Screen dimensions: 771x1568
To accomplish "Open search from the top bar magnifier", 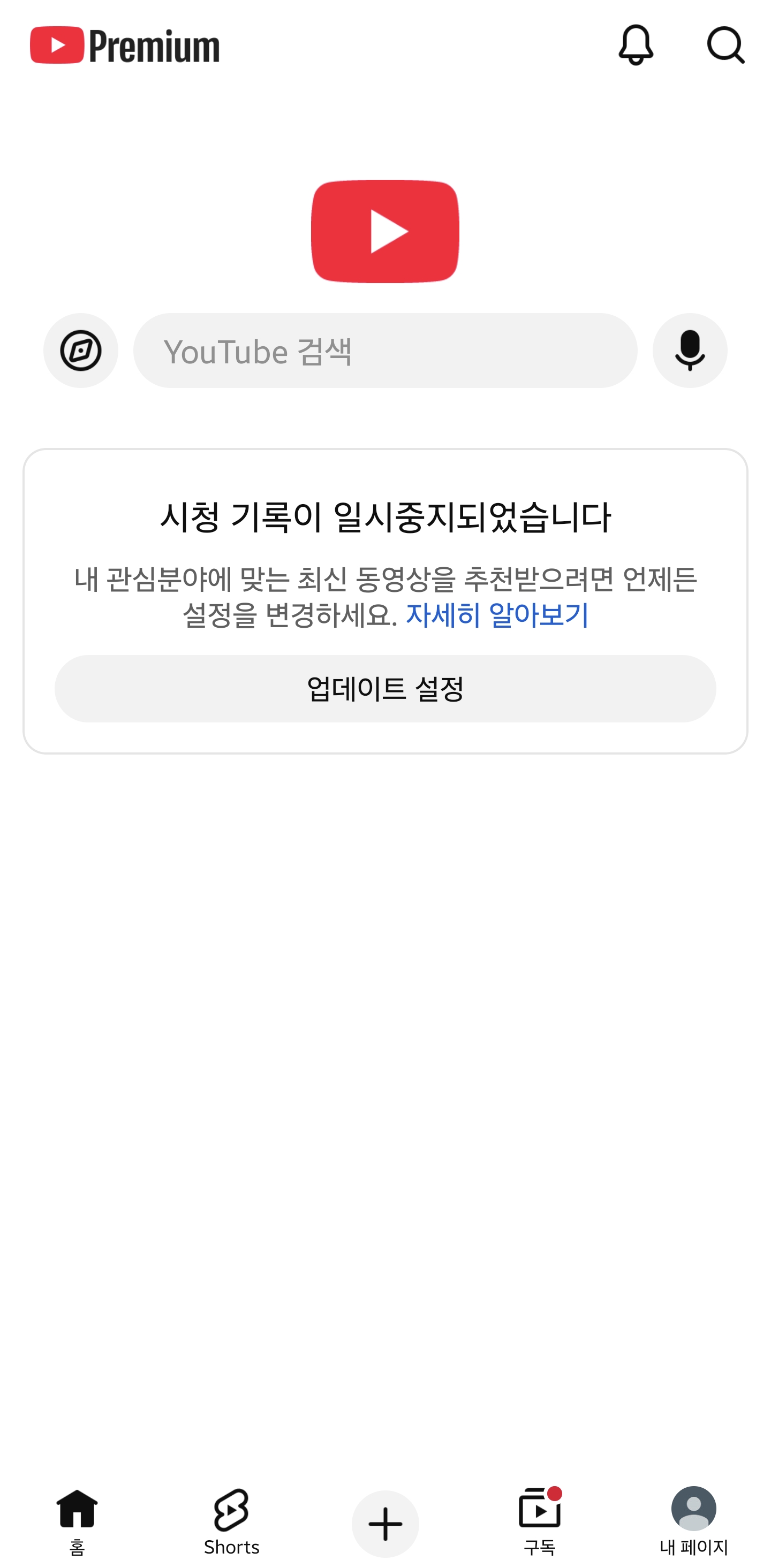I will tap(725, 45).
